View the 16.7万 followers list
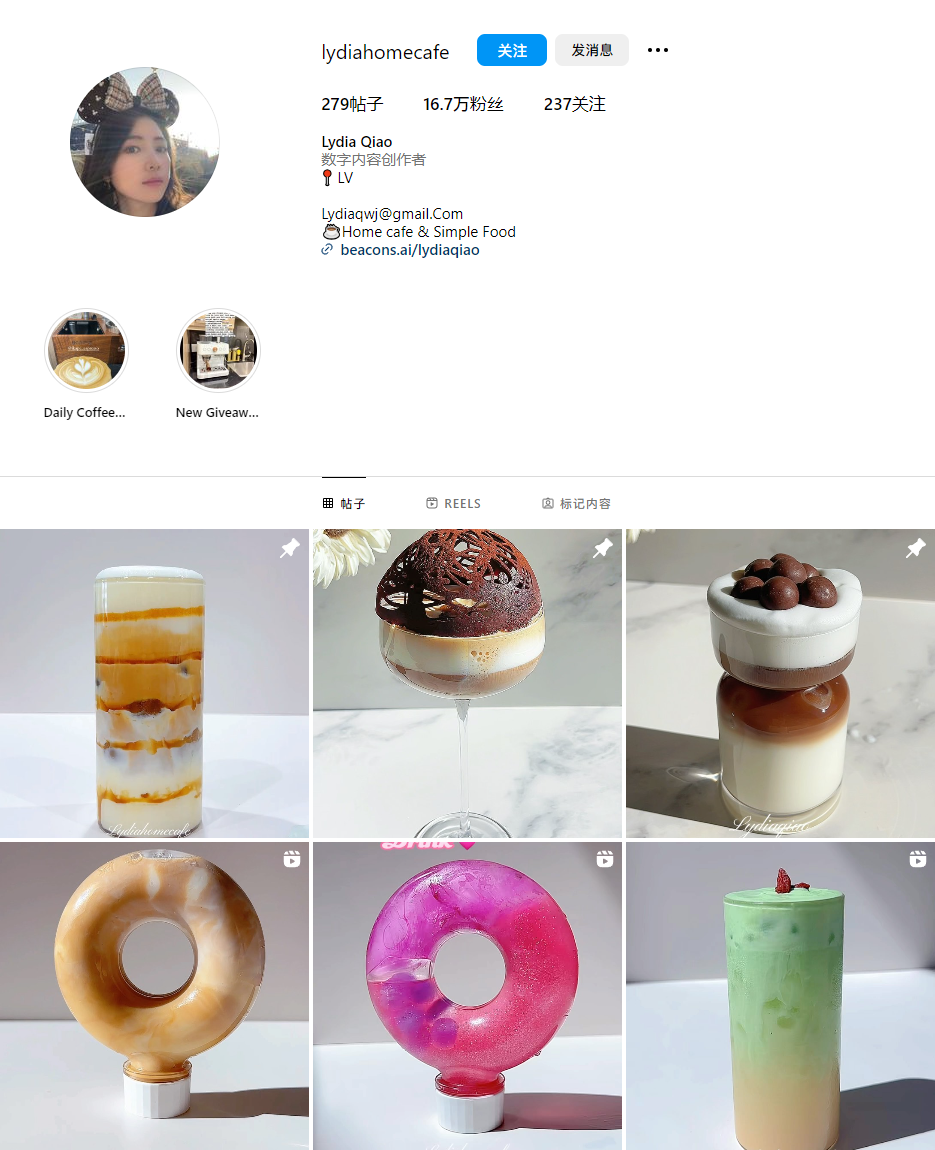Screen dimensions: 935x1150 point(463,104)
